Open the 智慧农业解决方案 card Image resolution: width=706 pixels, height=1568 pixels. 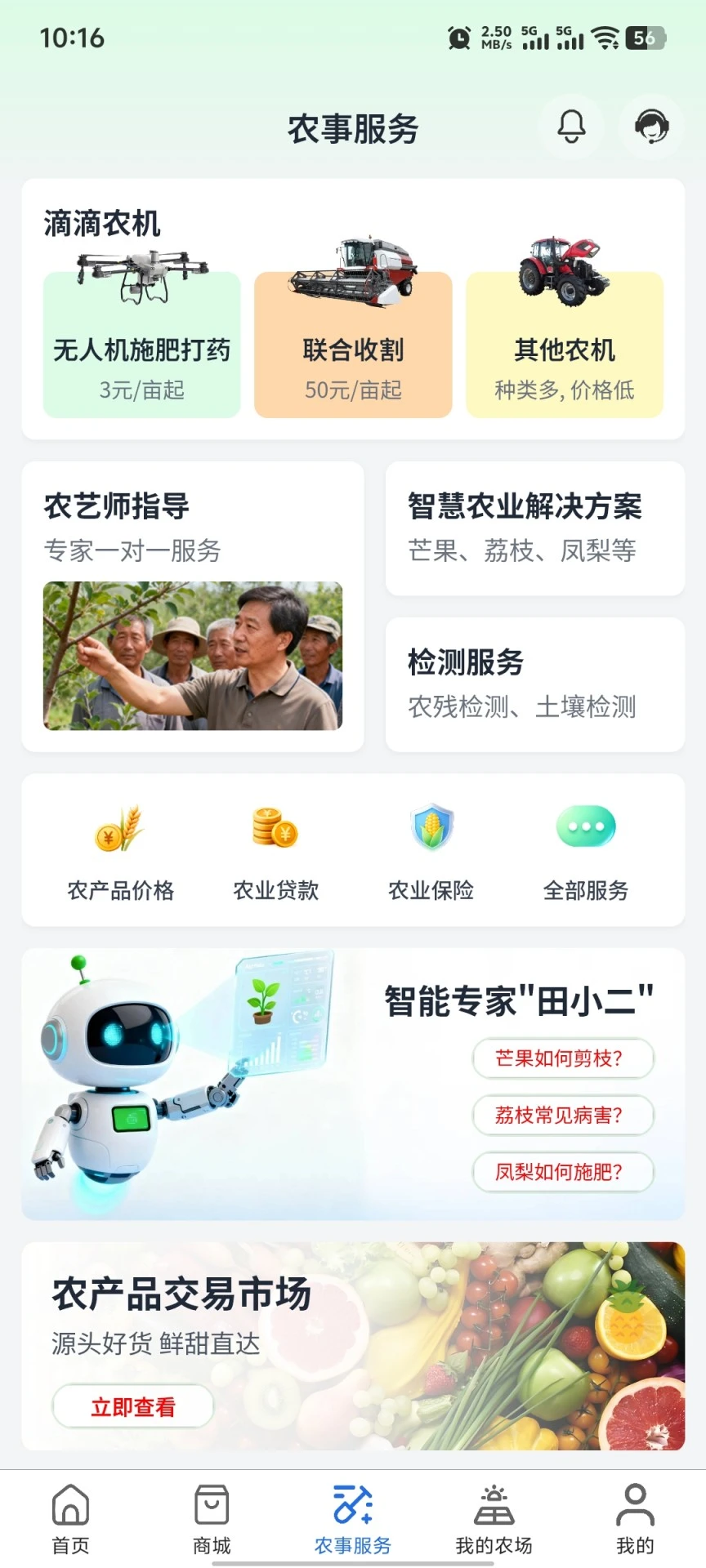tap(534, 527)
